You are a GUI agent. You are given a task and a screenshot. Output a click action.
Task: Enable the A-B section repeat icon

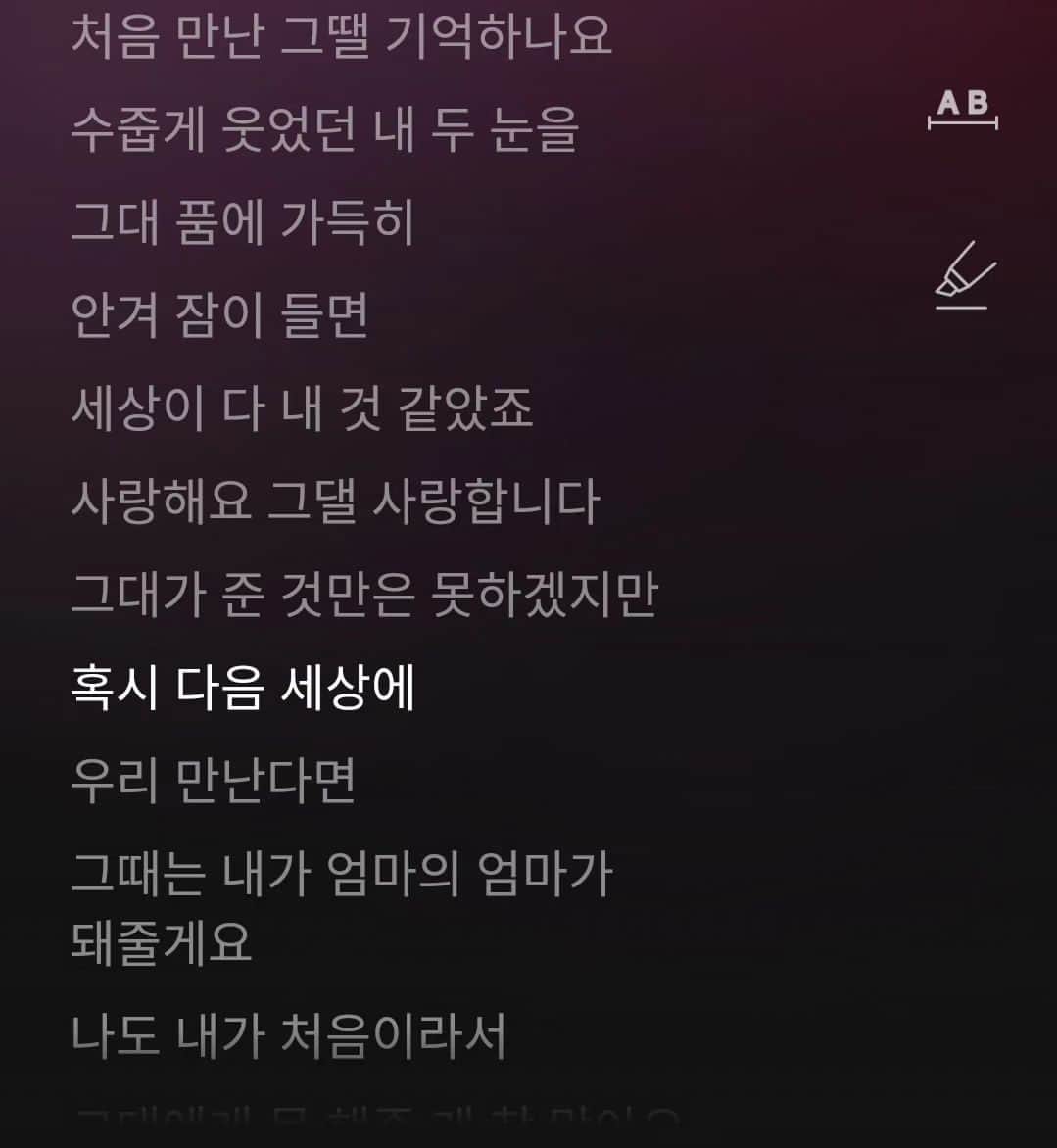962,109
